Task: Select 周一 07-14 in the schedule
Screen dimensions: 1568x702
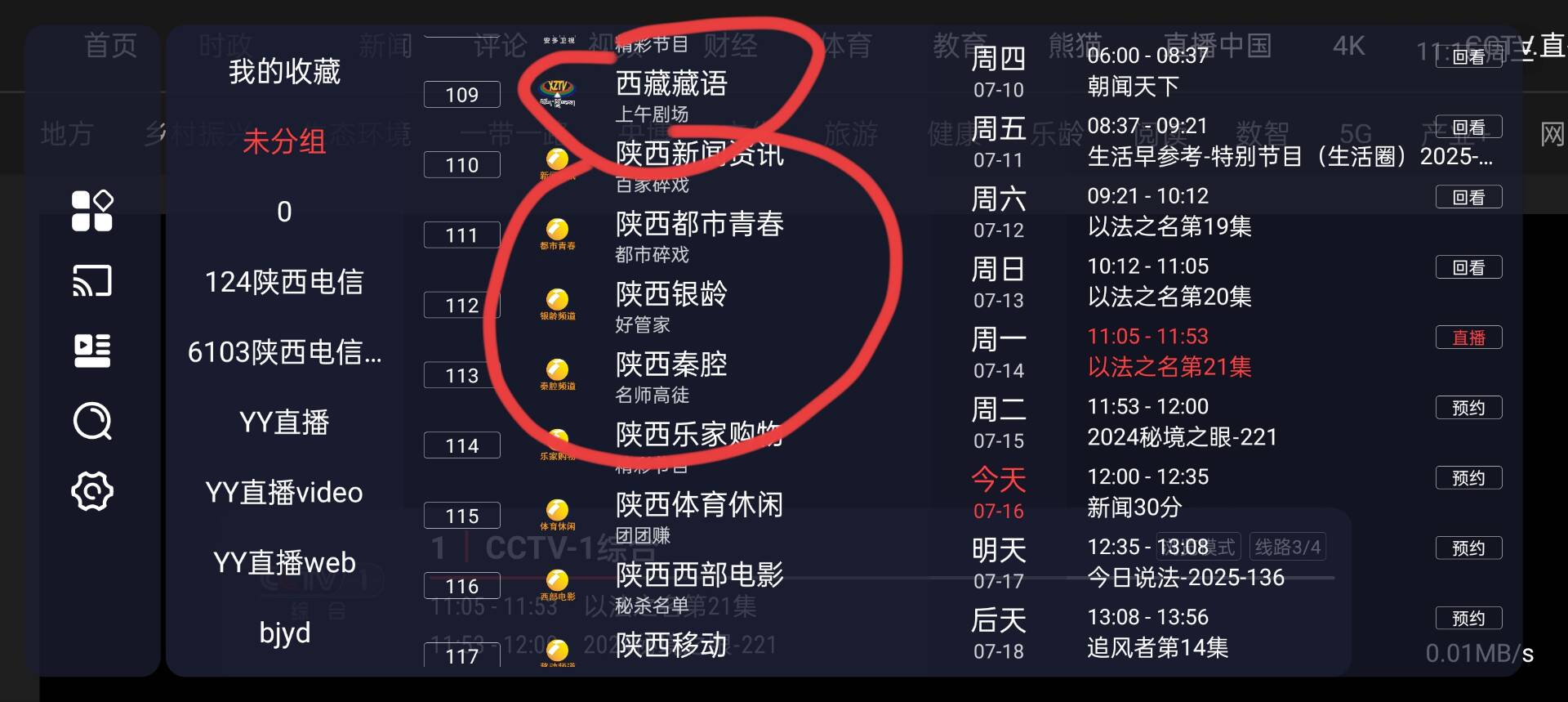Action: tap(998, 351)
